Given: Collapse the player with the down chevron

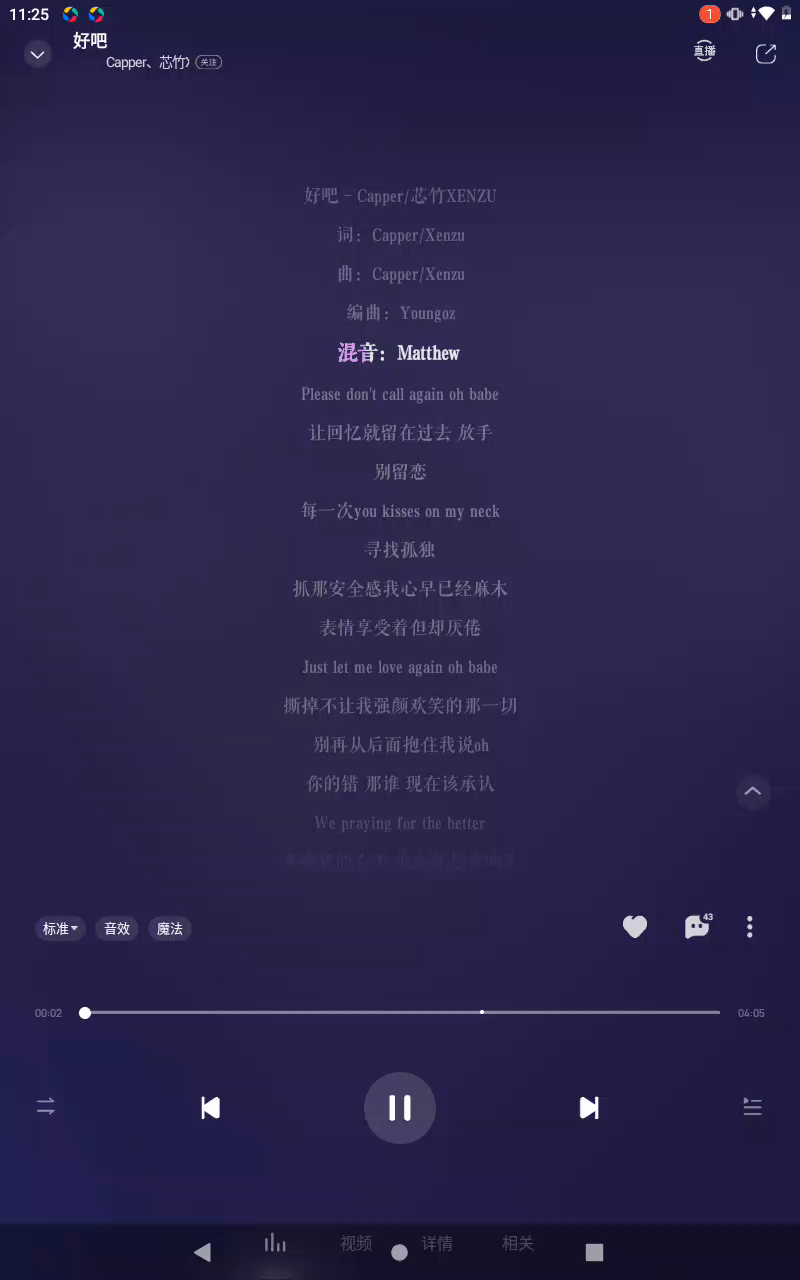Looking at the screenshot, I should tap(37, 54).
